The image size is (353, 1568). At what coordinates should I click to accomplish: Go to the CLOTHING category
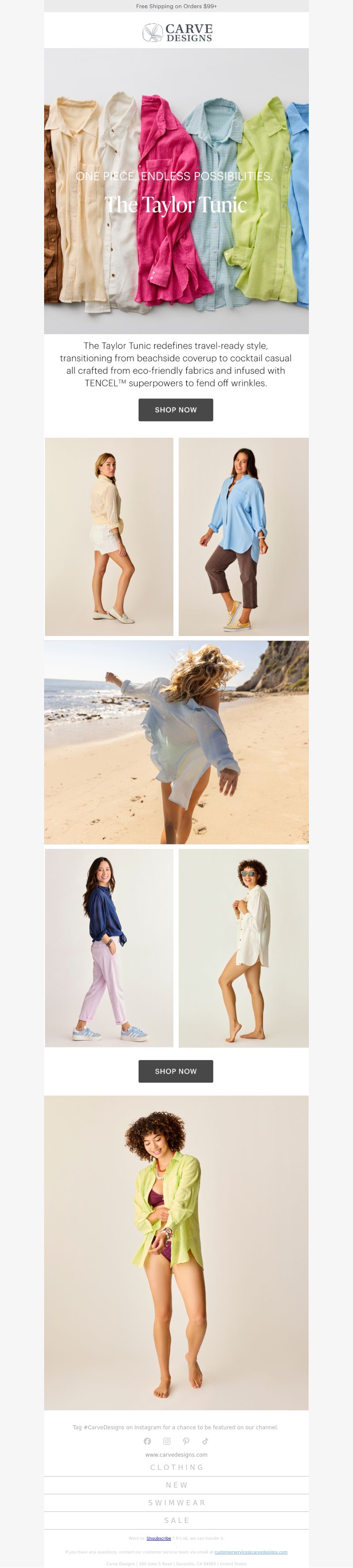click(177, 1468)
